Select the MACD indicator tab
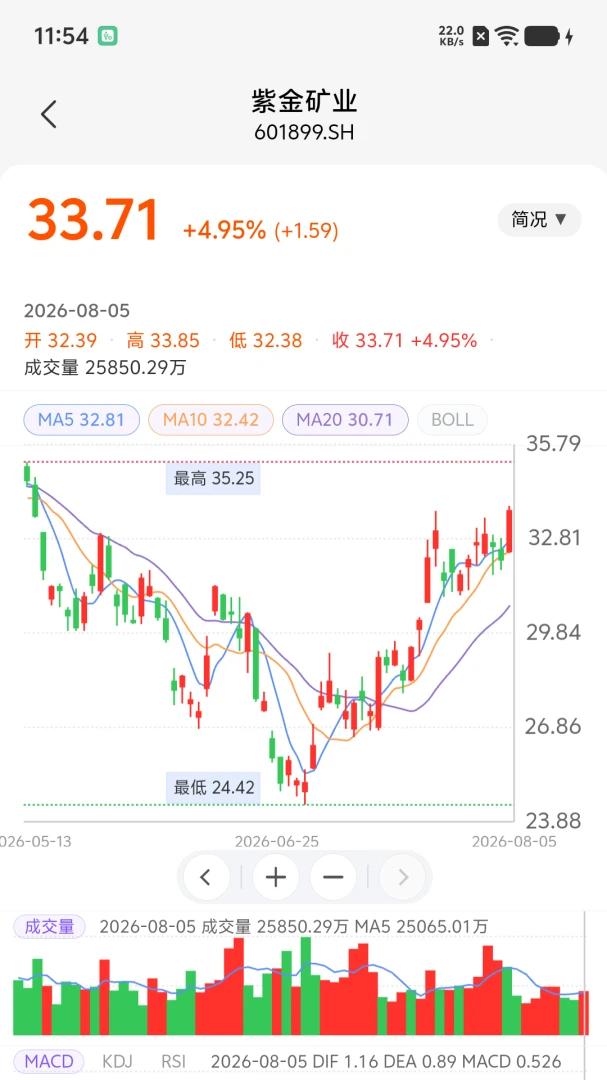Screen dimensions: 607x1080 point(49,1061)
